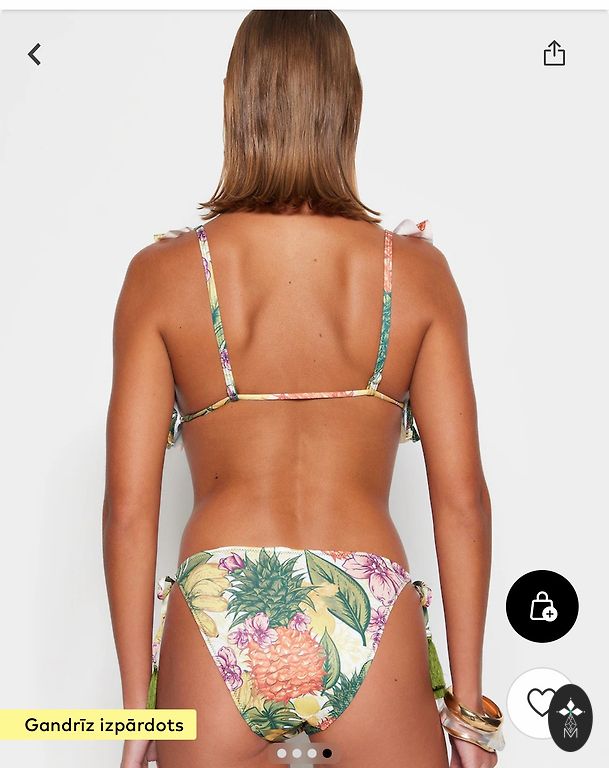Tap the image page indicator dots

click(304, 753)
